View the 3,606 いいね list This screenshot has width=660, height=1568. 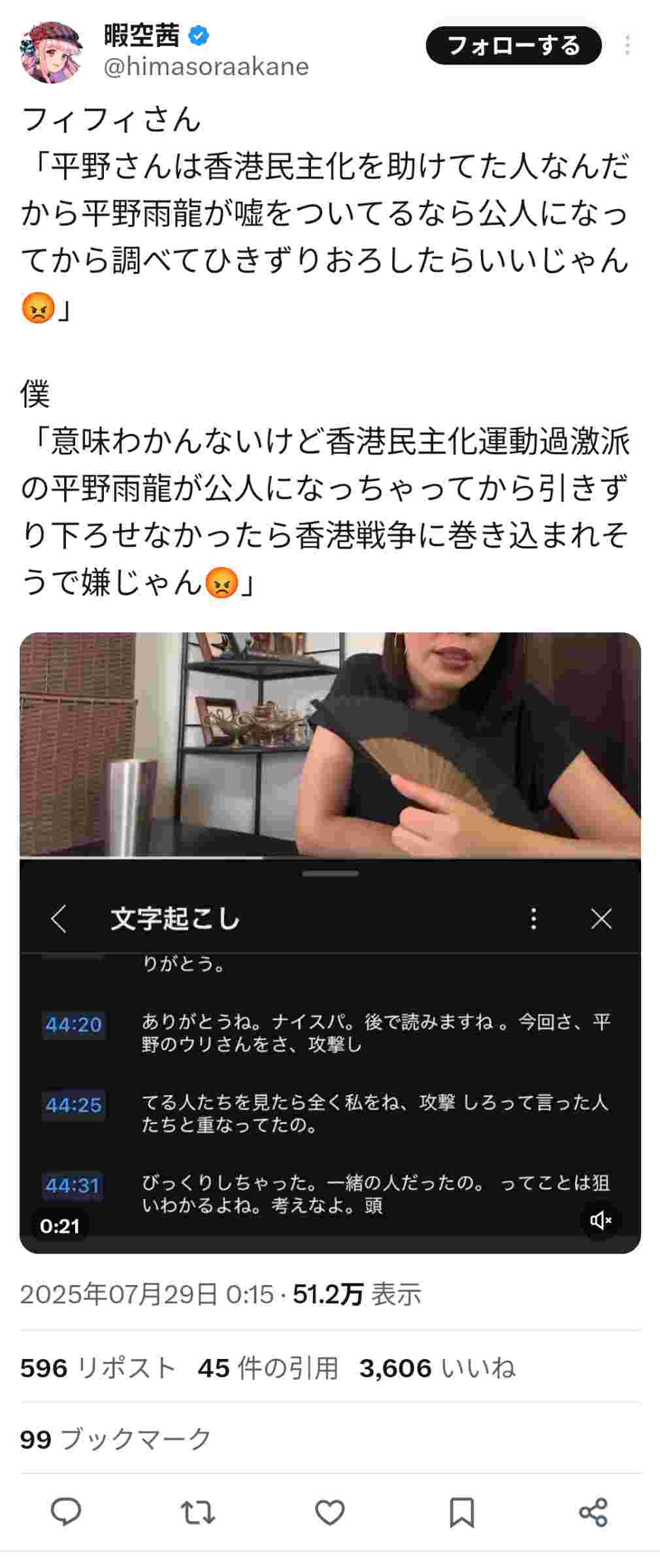[437, 1368]
